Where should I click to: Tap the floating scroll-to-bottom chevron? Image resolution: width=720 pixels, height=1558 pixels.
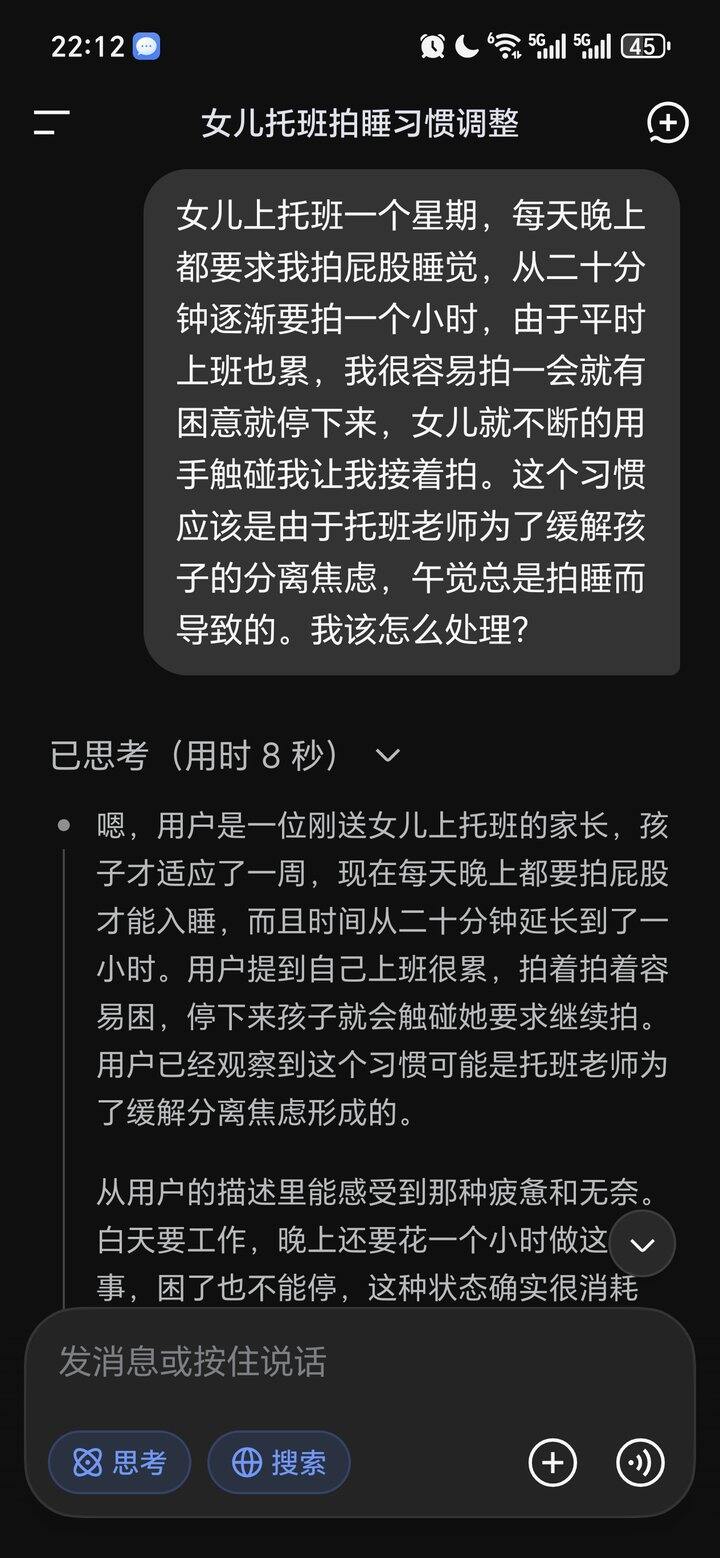click(x=641, y=1243)
